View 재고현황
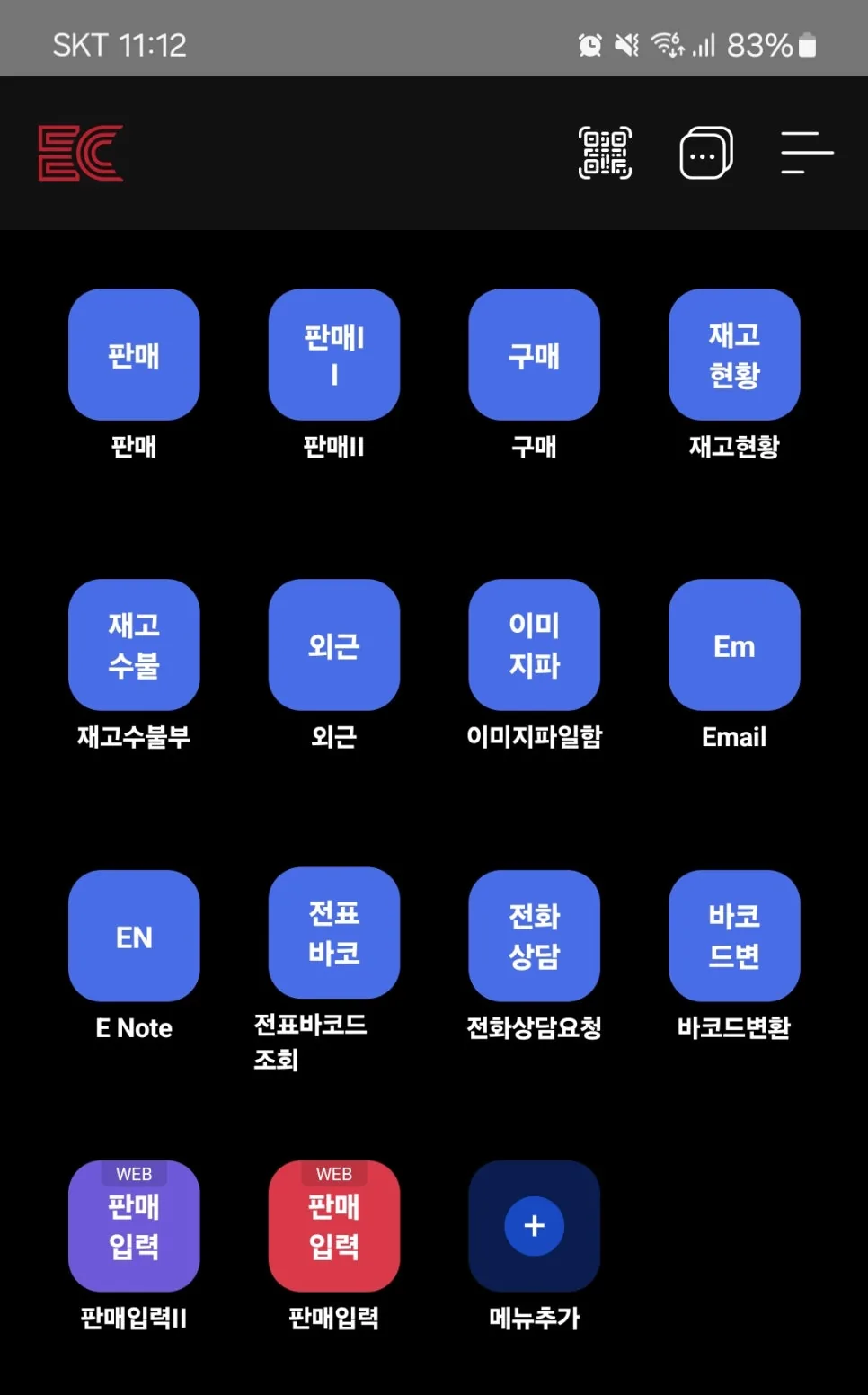Viewport: 868px width, 1395px height. (x=734, y=354)
